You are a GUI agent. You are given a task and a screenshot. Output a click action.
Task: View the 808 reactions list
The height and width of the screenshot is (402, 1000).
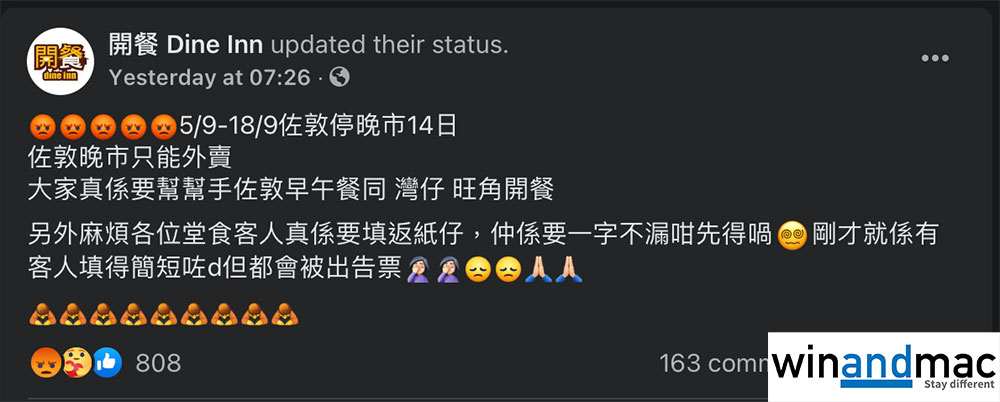point(158,363)
